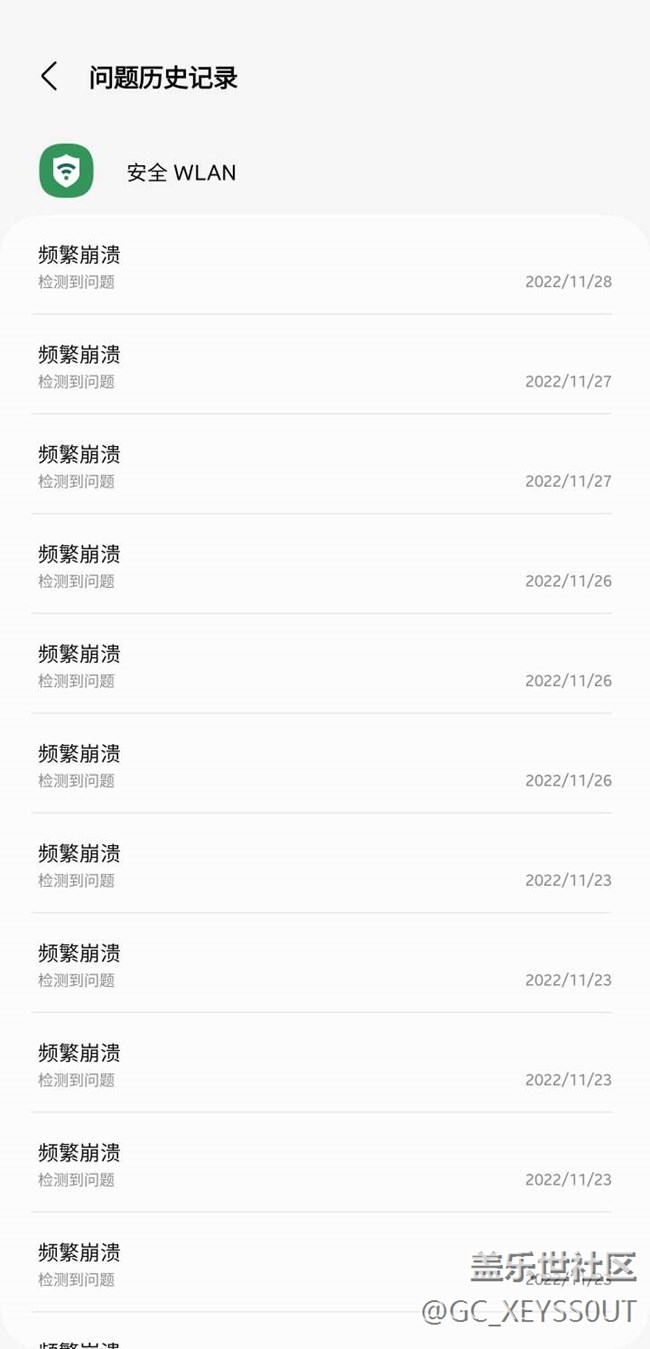Go back from issue history page
The width and height of the screenshot is (650, 1349).
click(49, 77)
